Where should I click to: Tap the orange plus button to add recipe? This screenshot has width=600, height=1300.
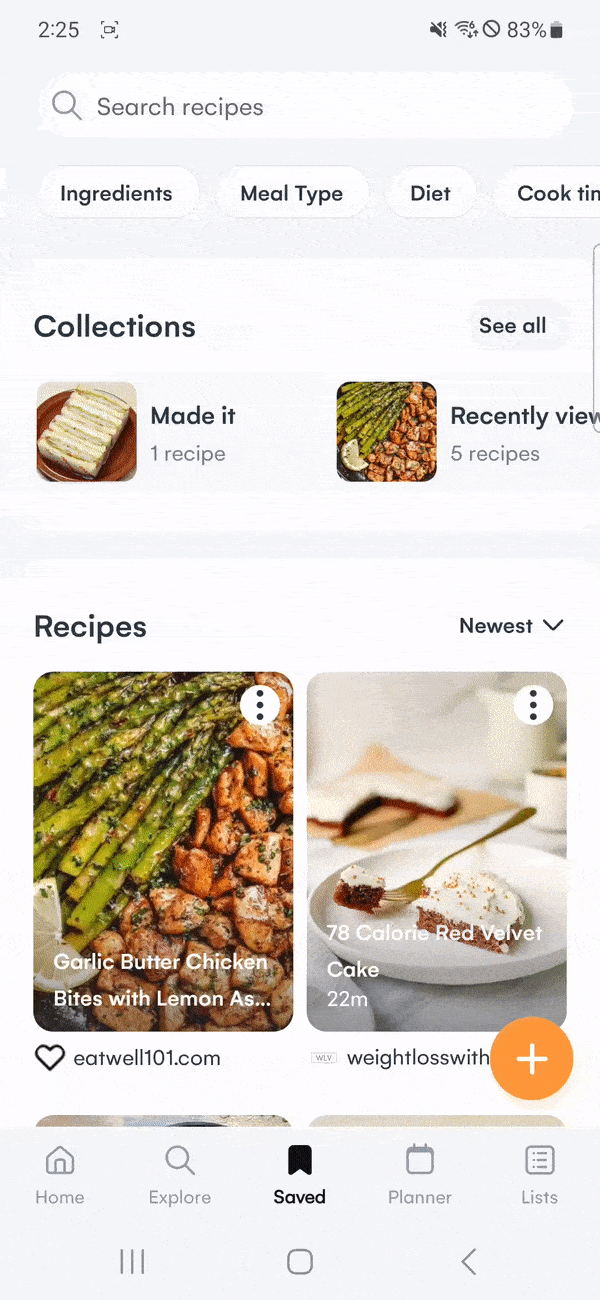[532, 1059]
